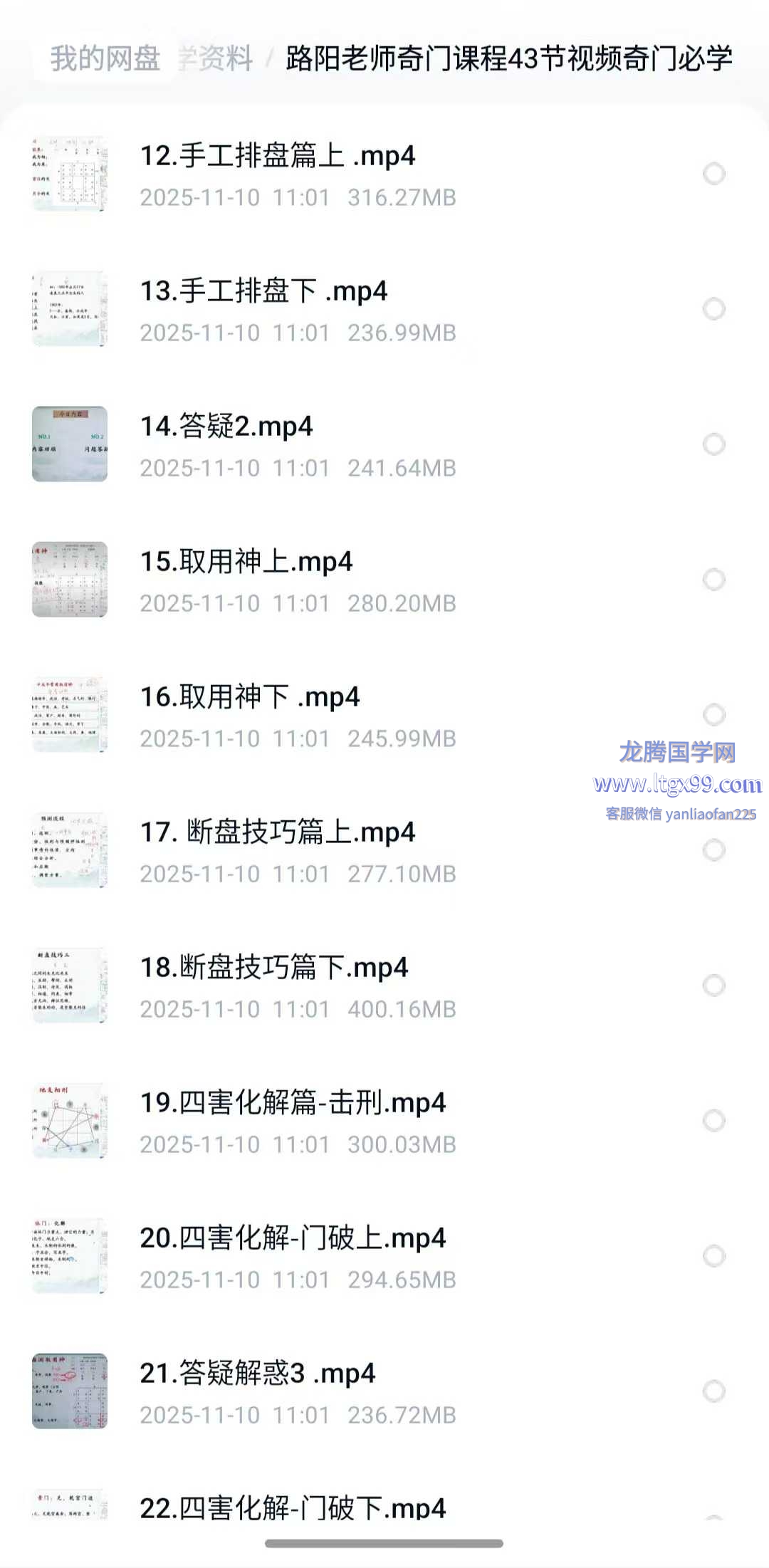Play 21.答疑解惑3.mp4
The height and width of the screenshot is (1568, 769).
tap(258, 1374)
